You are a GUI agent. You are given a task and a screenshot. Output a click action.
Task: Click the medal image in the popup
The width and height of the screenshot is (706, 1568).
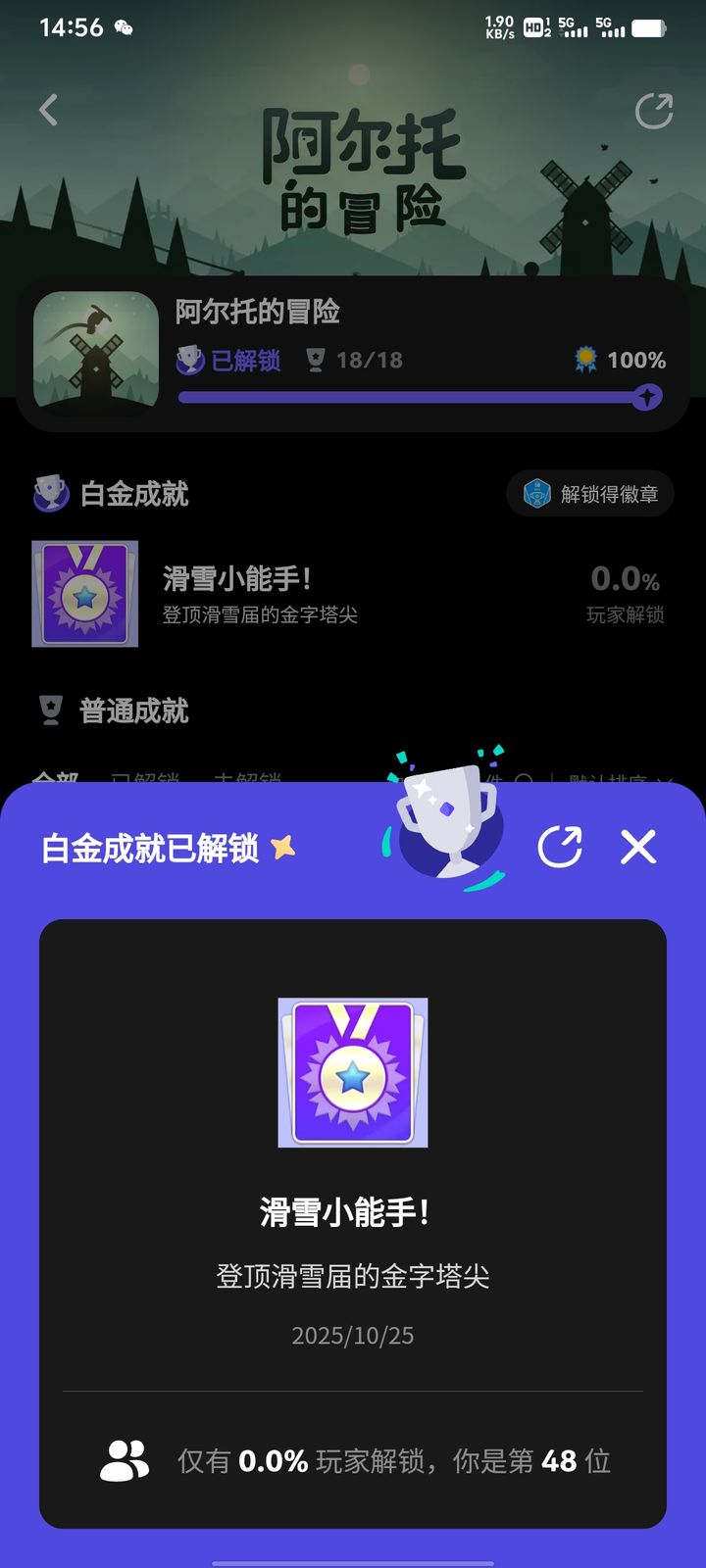(x=353, y=1074)
